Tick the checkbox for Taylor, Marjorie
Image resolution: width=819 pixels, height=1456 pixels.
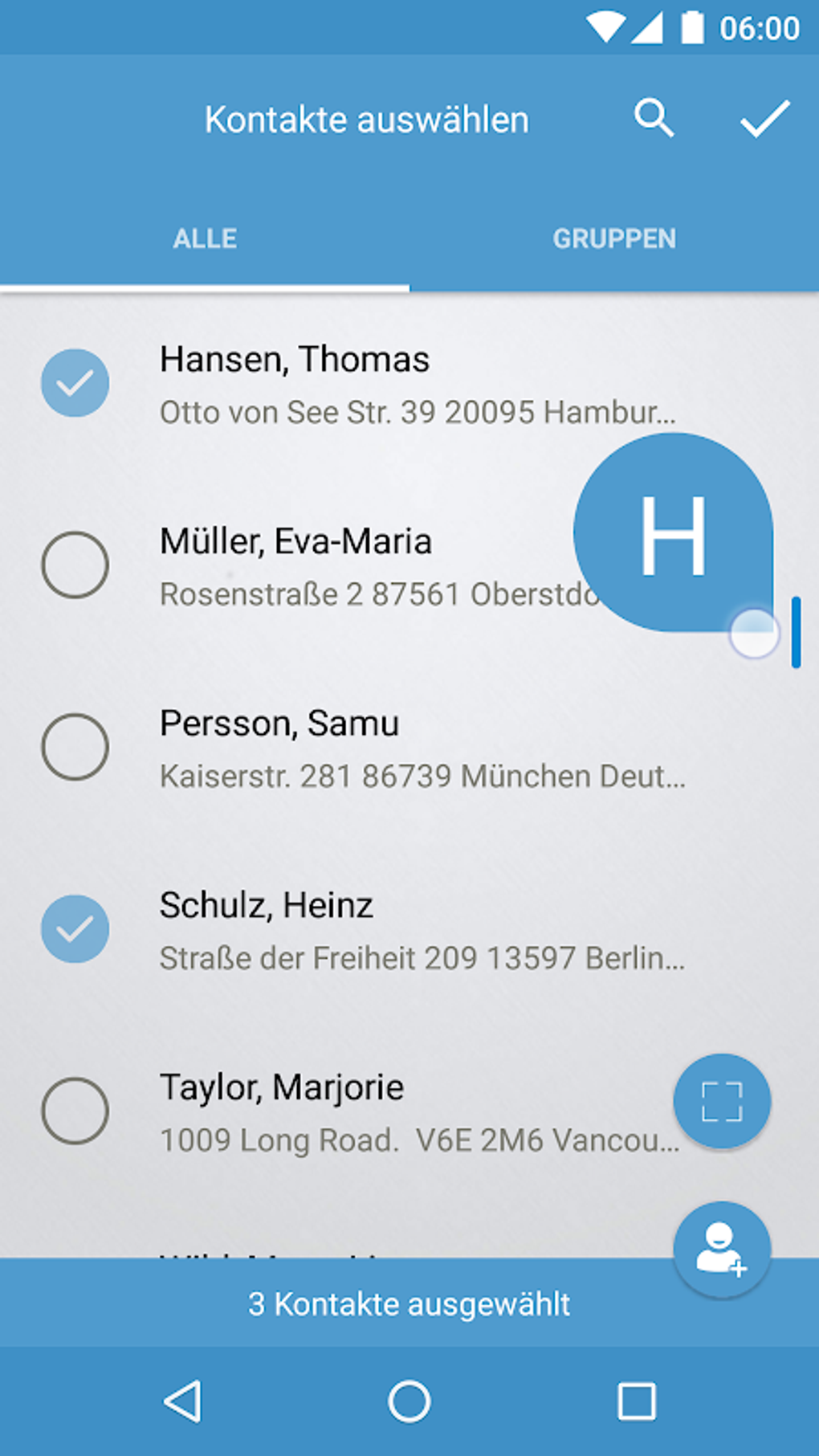(x=75, y=1111)
